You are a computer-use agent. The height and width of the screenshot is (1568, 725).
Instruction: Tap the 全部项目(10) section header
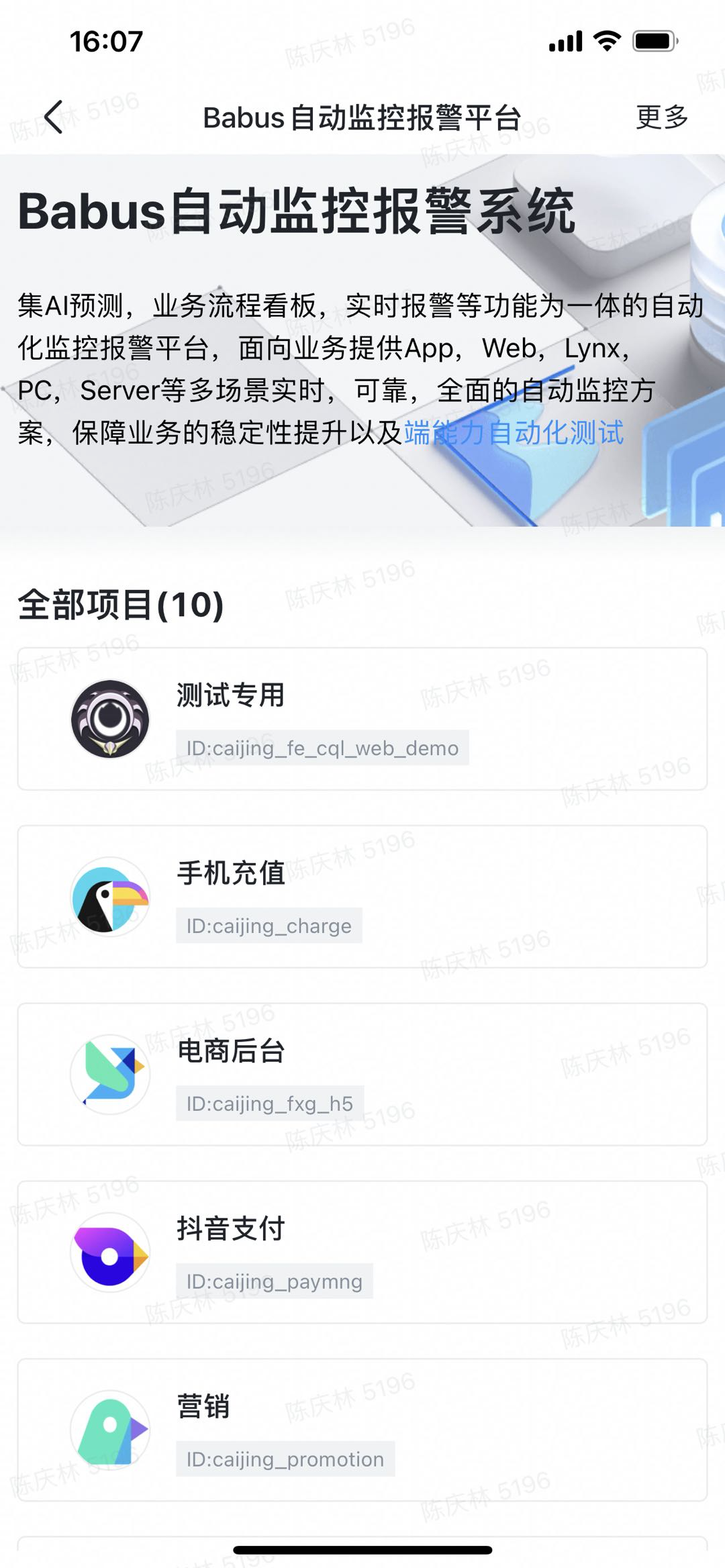click(121, 605)
